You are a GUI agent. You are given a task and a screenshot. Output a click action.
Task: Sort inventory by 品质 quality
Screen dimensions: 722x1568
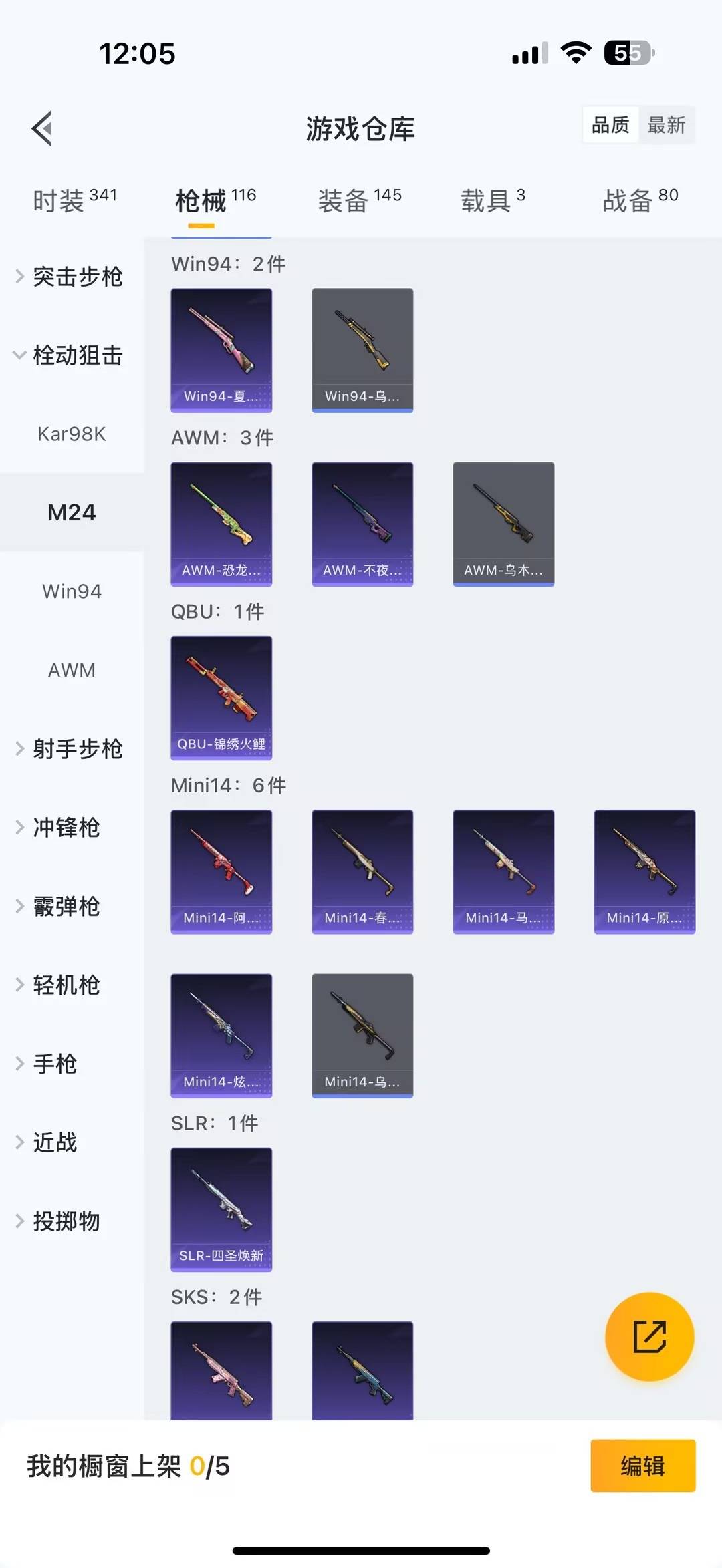[610, 125]
